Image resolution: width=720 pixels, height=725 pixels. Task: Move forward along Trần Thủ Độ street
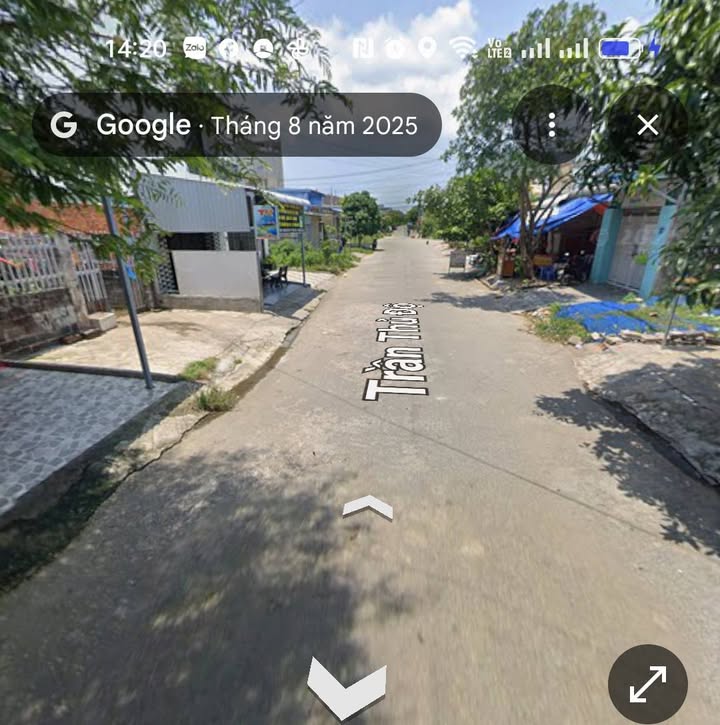pyautogui.click(x=367, y=507)
